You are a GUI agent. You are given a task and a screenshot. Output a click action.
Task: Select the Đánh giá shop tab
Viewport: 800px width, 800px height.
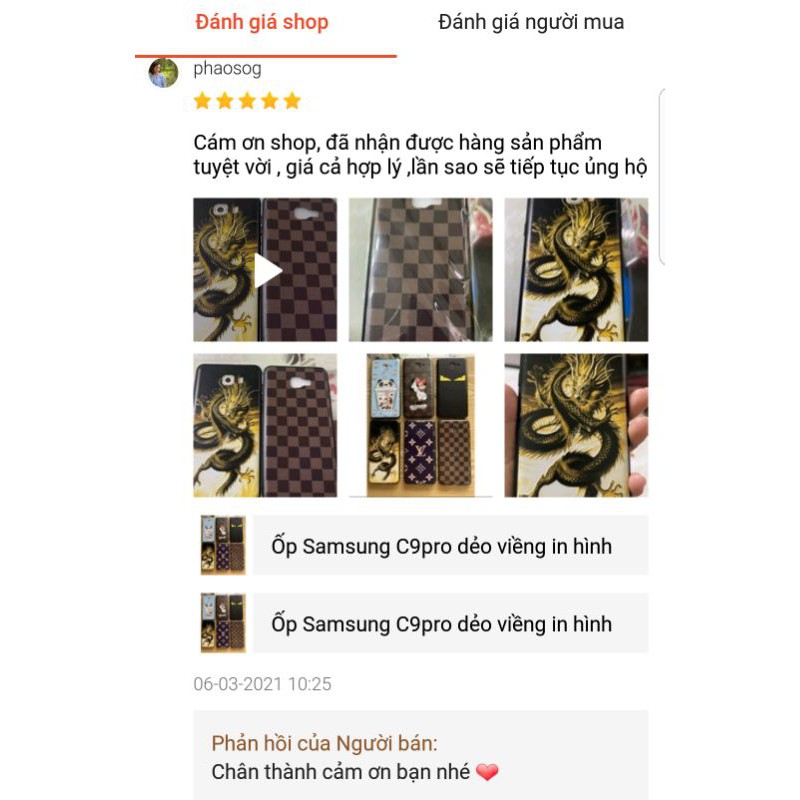click(x=262, y=23)
